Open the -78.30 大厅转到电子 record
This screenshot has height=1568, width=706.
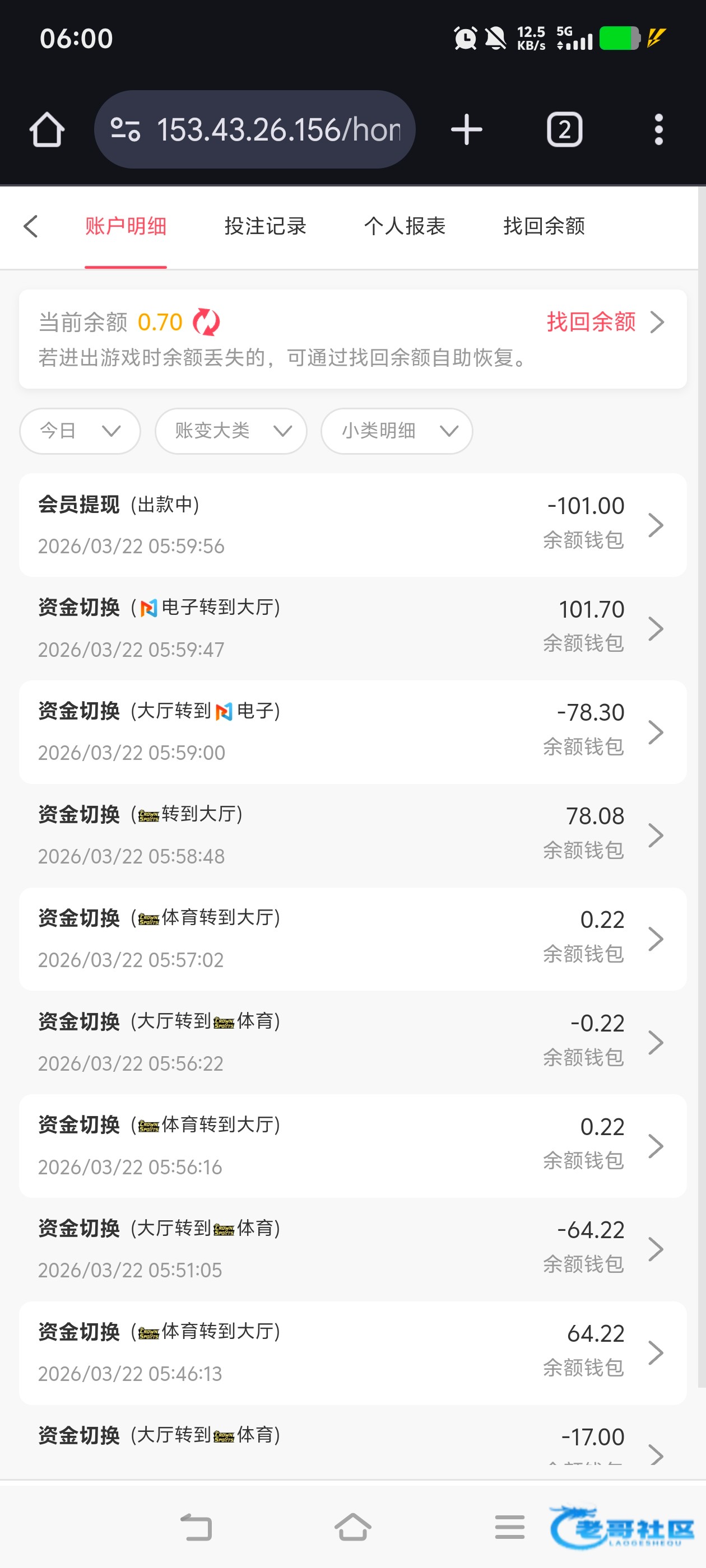pyautogui.click(x=352, y=732)
